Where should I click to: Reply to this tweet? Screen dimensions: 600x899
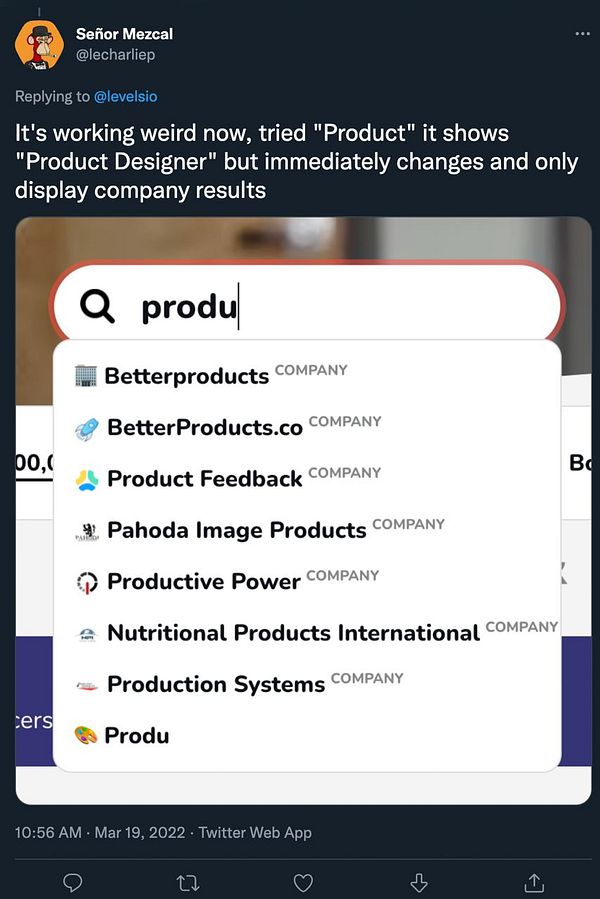tap(72, 881)
